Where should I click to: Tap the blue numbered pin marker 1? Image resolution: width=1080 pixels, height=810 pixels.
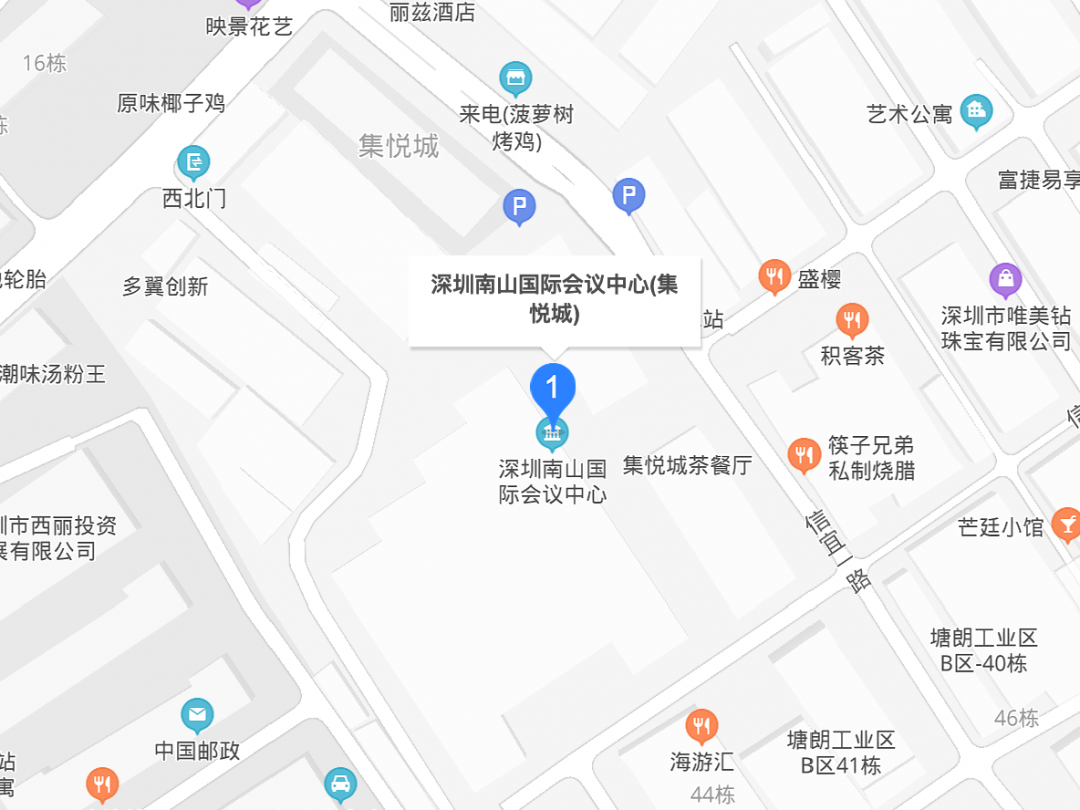pos(552,387)
